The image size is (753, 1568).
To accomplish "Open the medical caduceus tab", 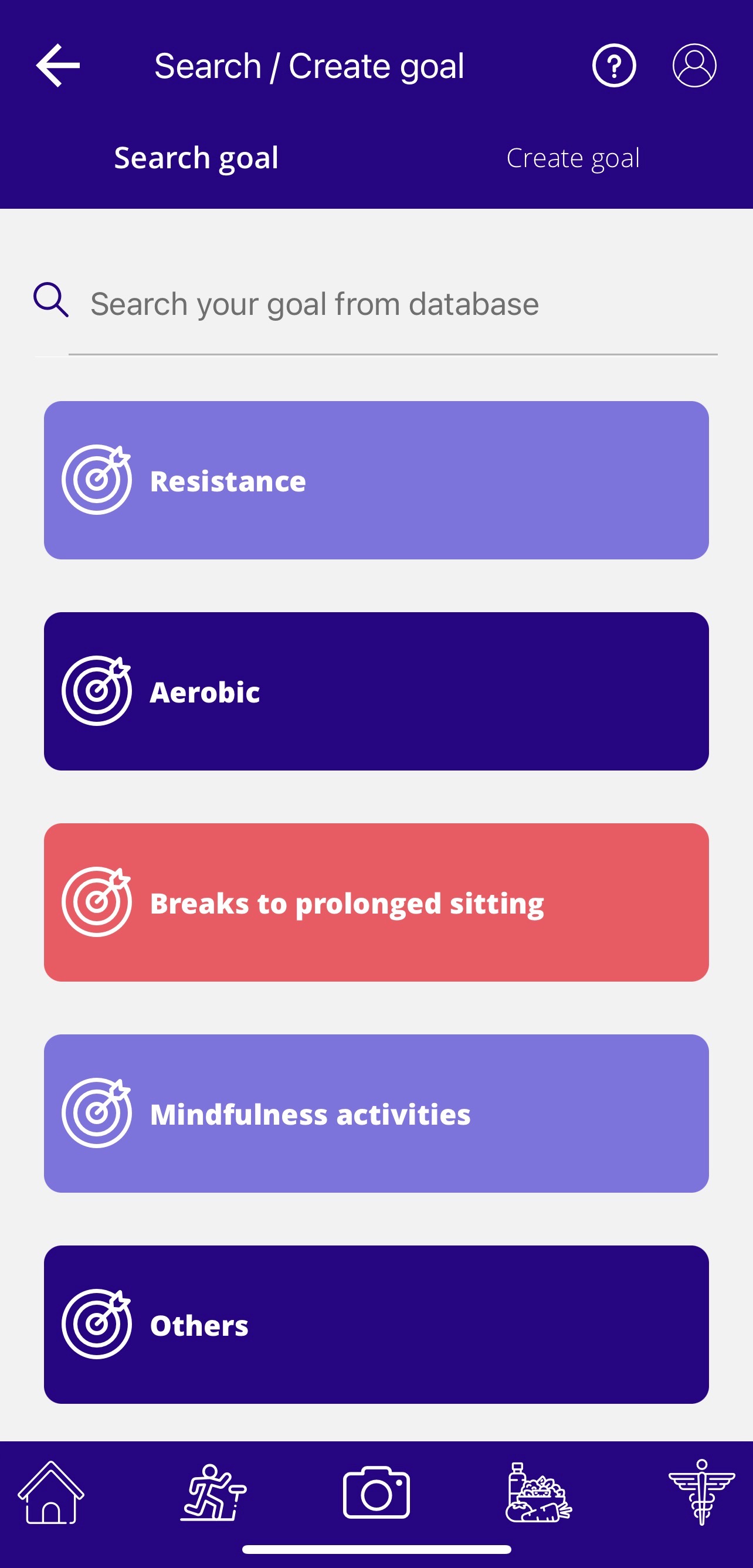I will click(701, 1493).
